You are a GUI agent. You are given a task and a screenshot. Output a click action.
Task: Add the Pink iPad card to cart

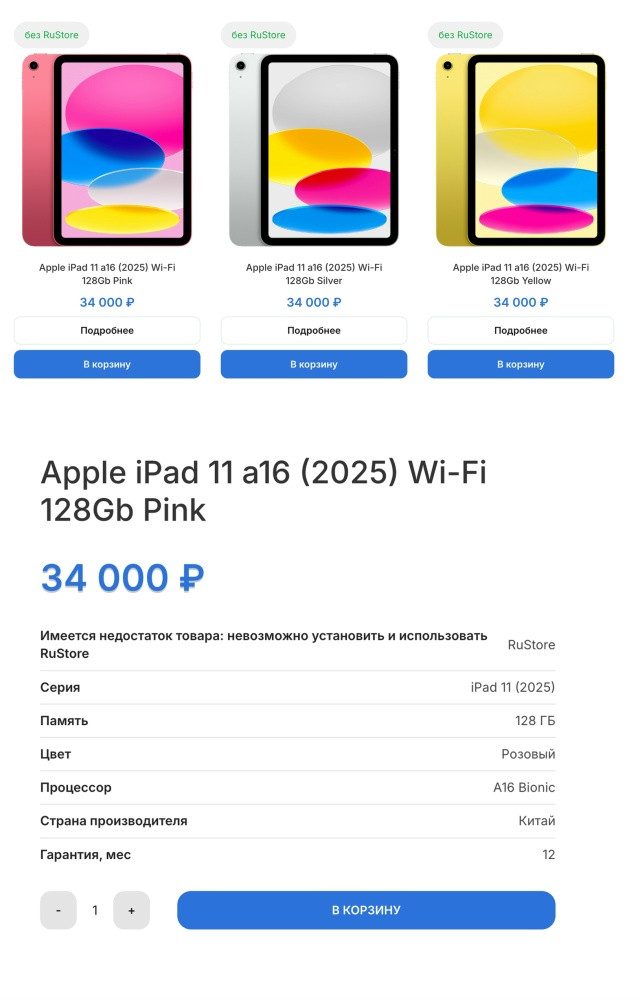[107, 364]
